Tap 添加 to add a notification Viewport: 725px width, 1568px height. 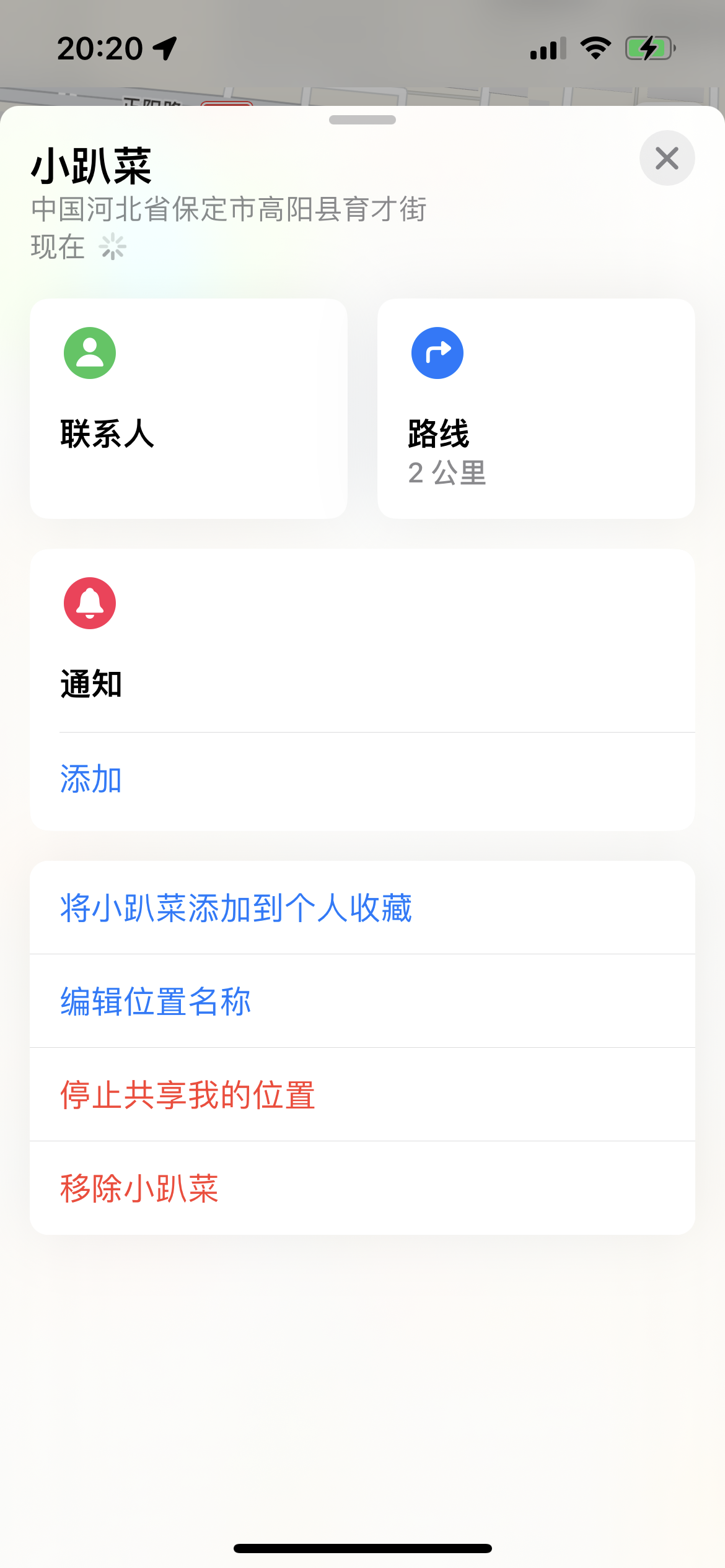click(x=91, y=779)
